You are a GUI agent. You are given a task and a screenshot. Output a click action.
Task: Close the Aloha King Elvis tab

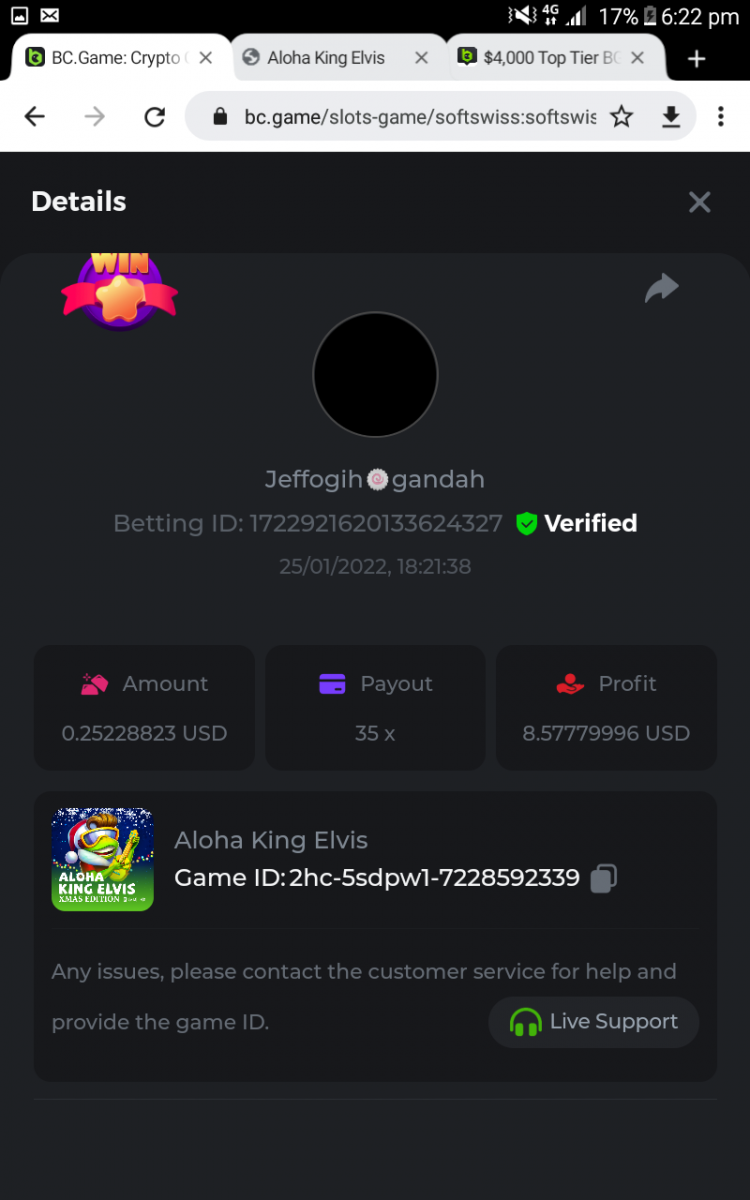pos(421,58)
